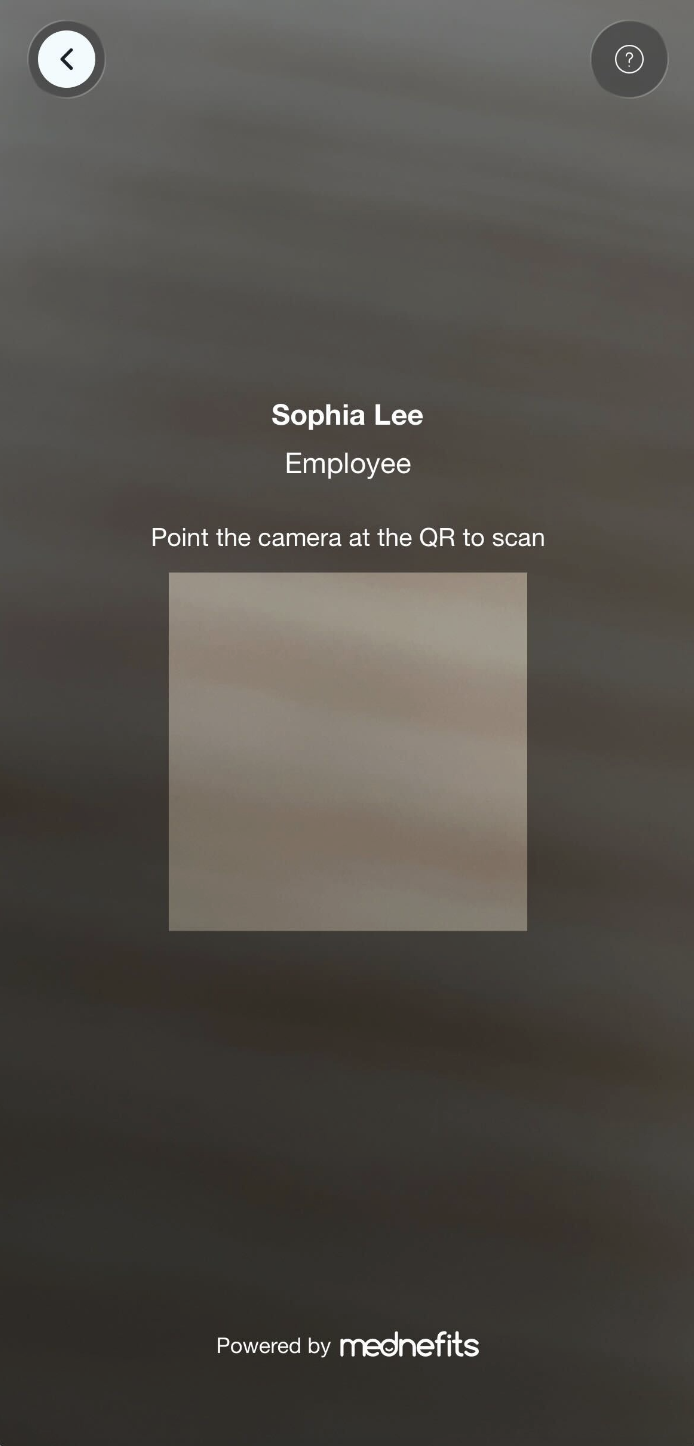Open the help question mark icon
The image size is (694, 1446).
tap(628, 60)
